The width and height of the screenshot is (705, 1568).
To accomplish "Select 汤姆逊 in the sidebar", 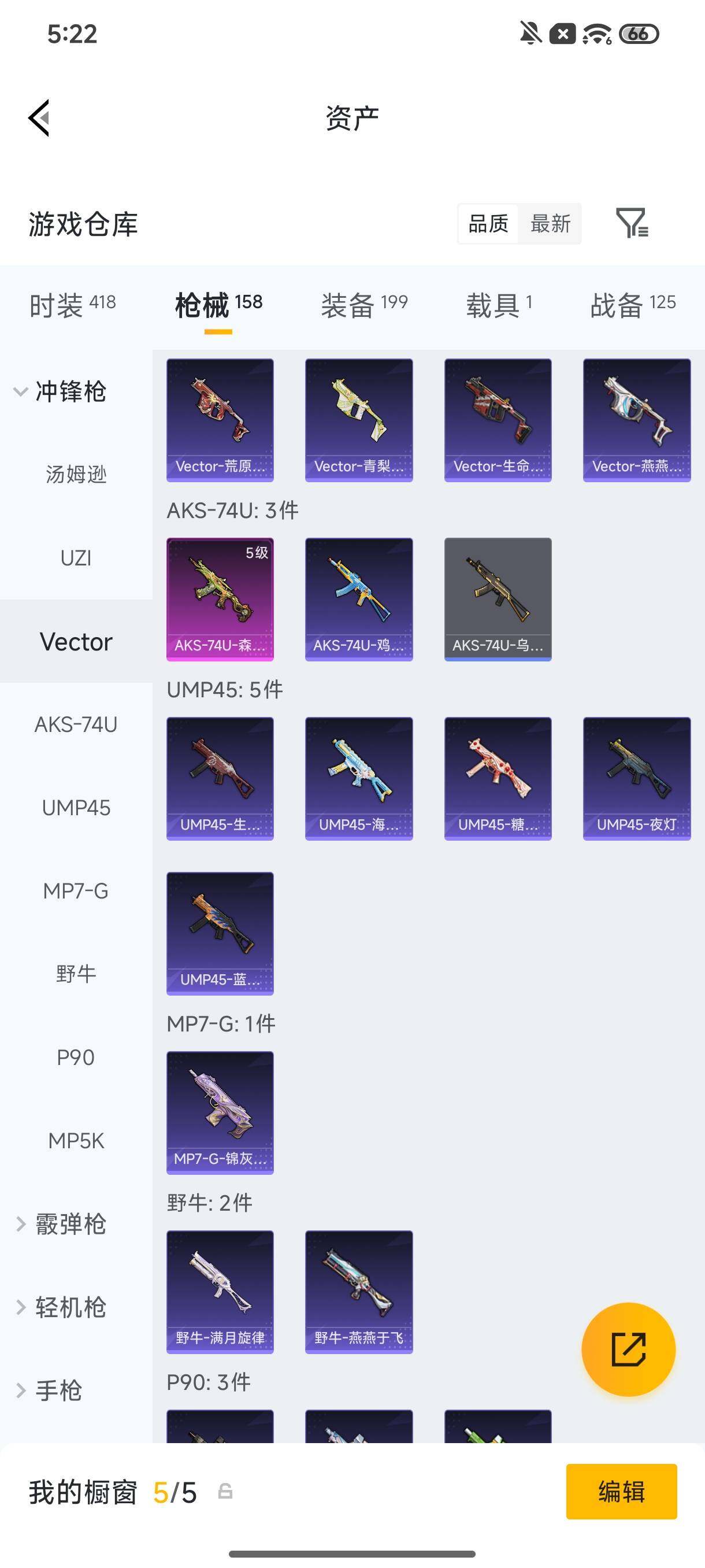I will (x=76, y=474).
